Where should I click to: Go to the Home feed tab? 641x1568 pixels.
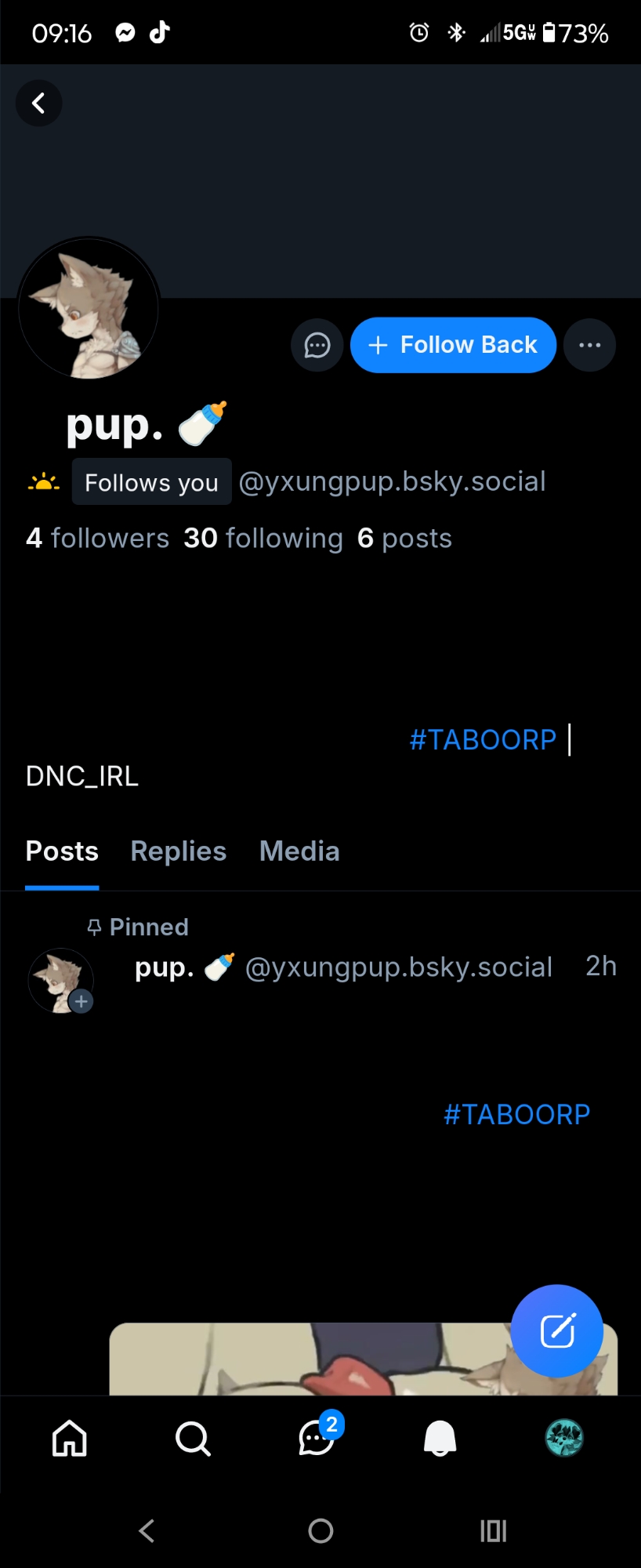click(70, 1438)
